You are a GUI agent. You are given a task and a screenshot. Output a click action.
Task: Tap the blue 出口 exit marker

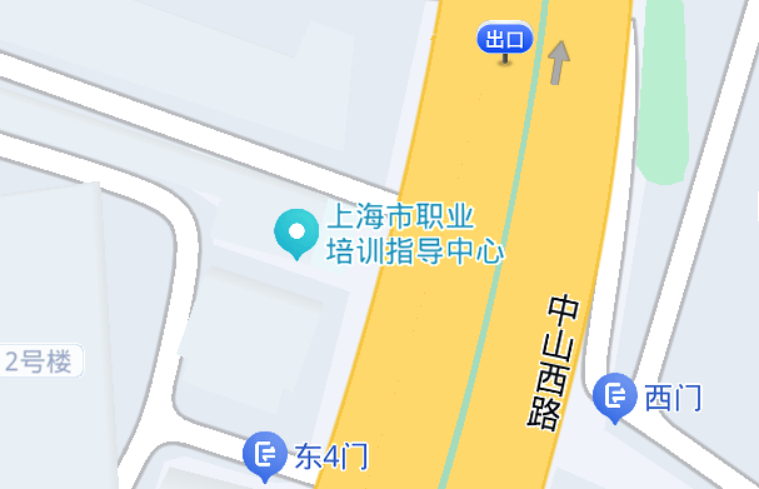click(504, 40)
